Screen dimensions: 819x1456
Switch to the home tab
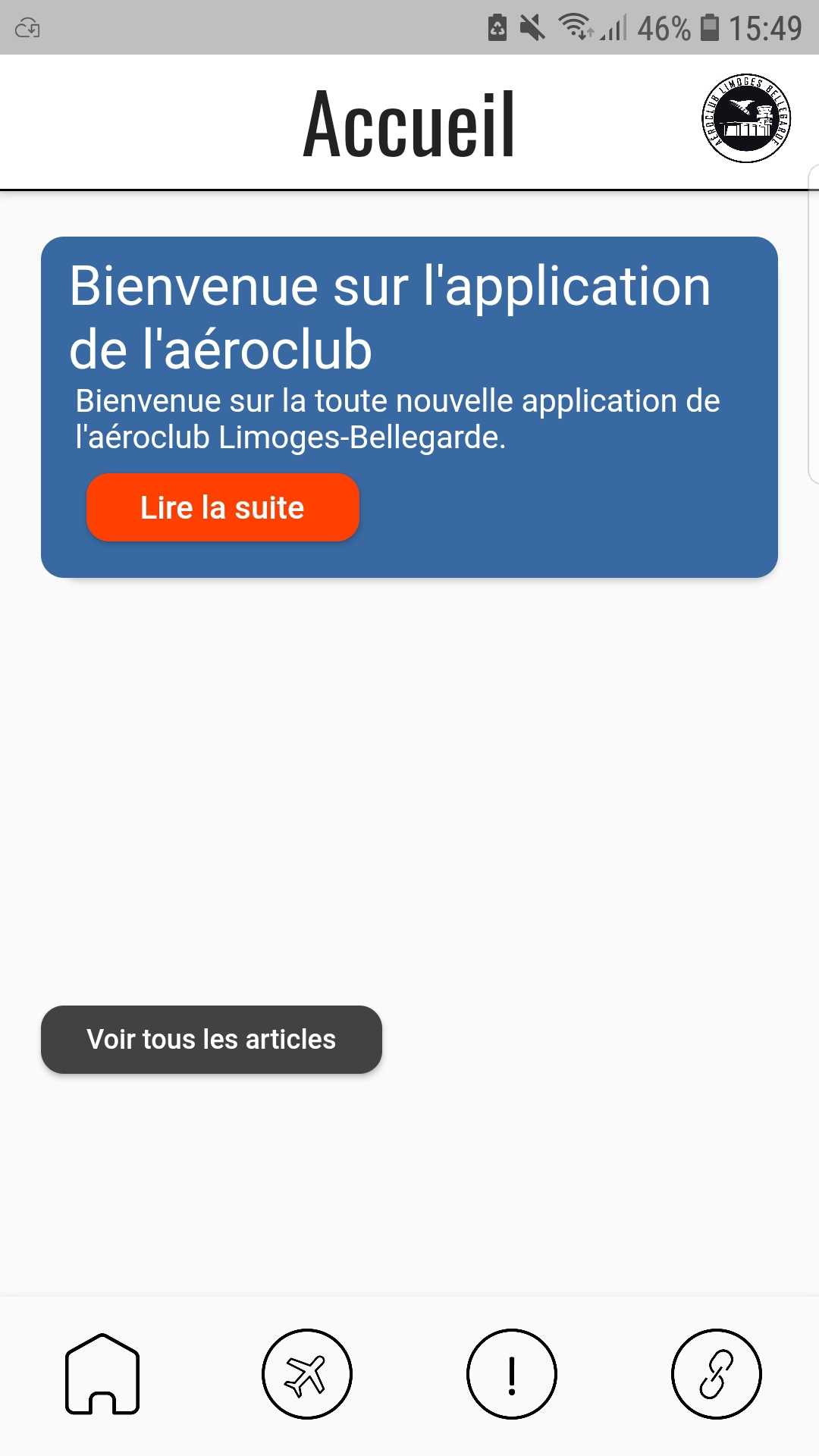(102, 1373)
